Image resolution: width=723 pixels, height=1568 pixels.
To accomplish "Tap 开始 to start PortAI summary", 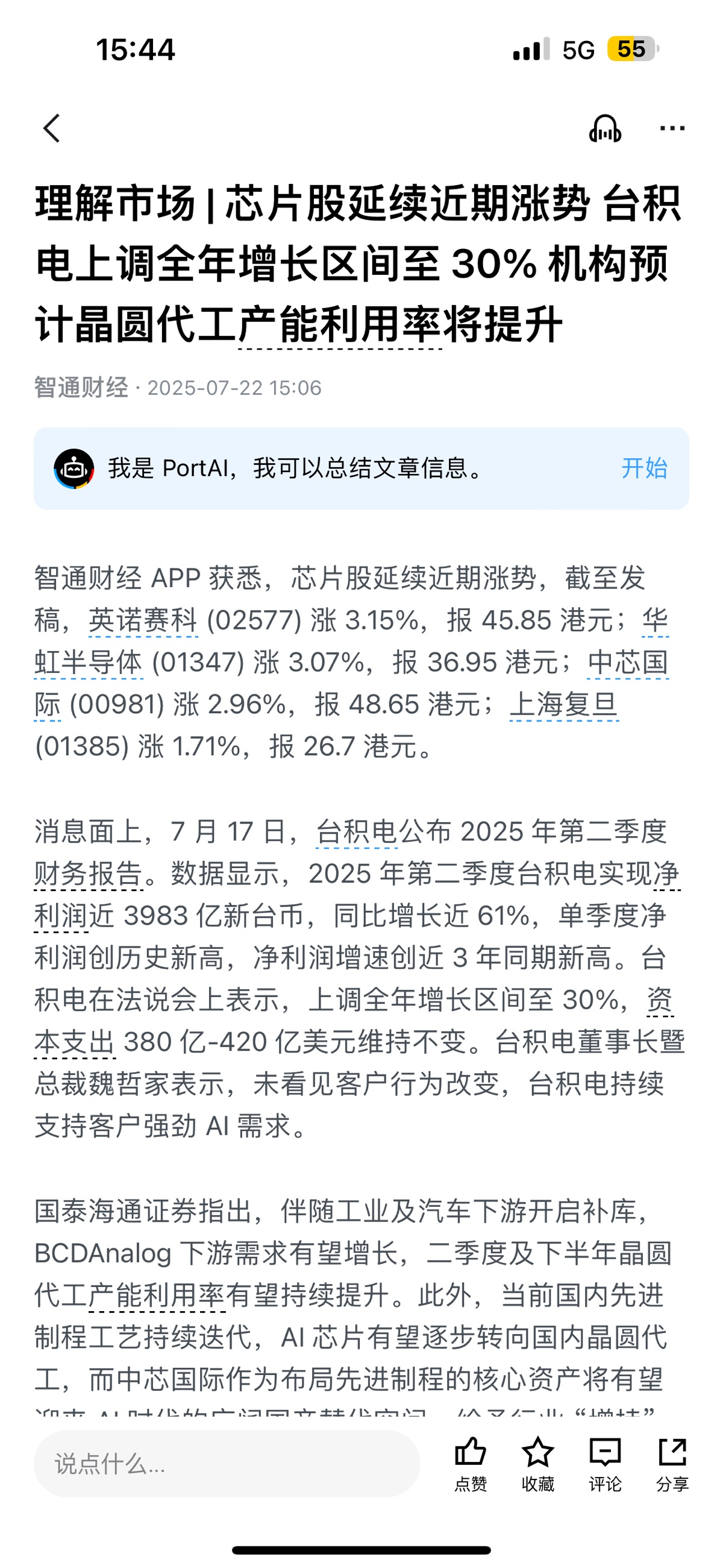I will point(645,468).
